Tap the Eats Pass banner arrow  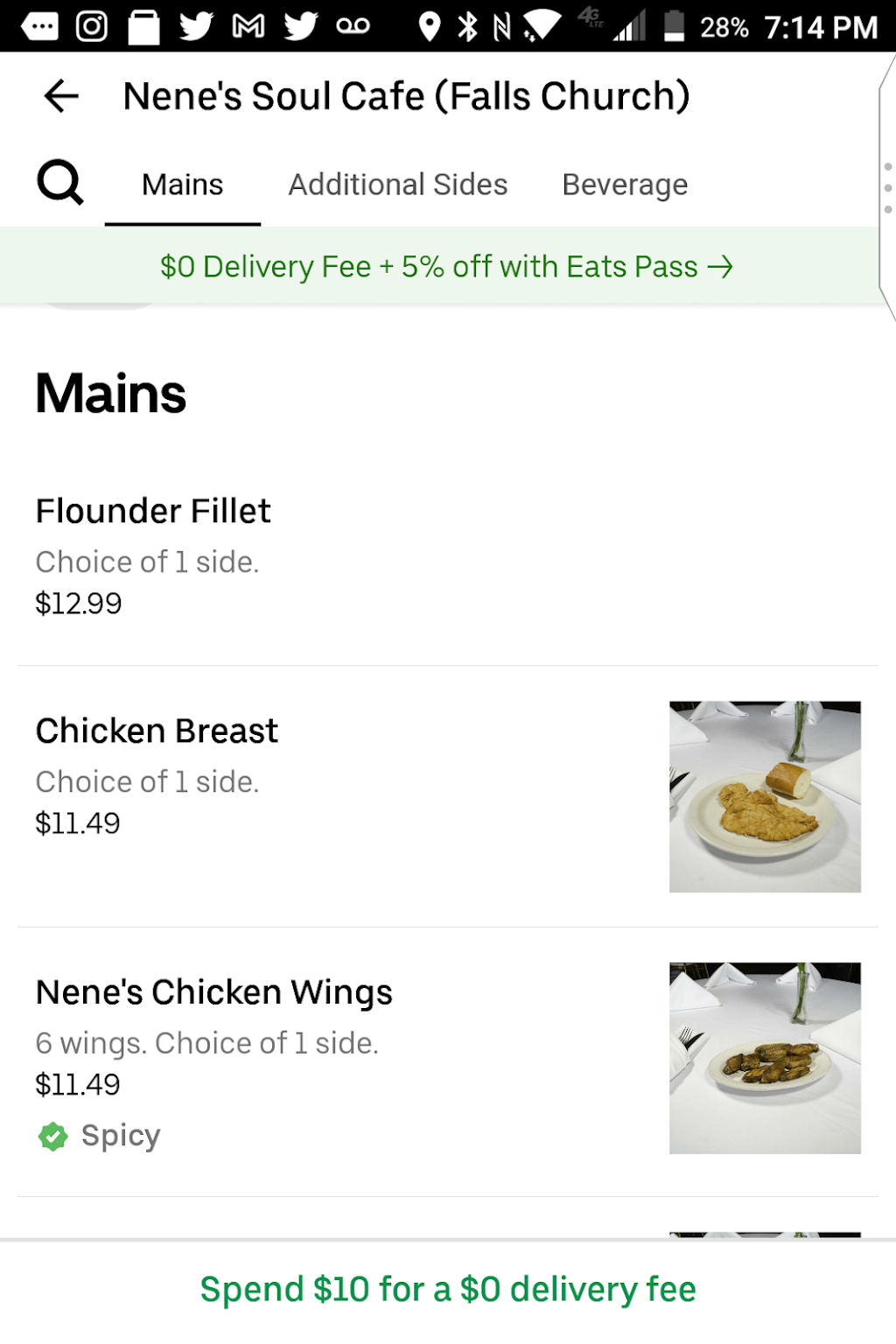(723, 266)
